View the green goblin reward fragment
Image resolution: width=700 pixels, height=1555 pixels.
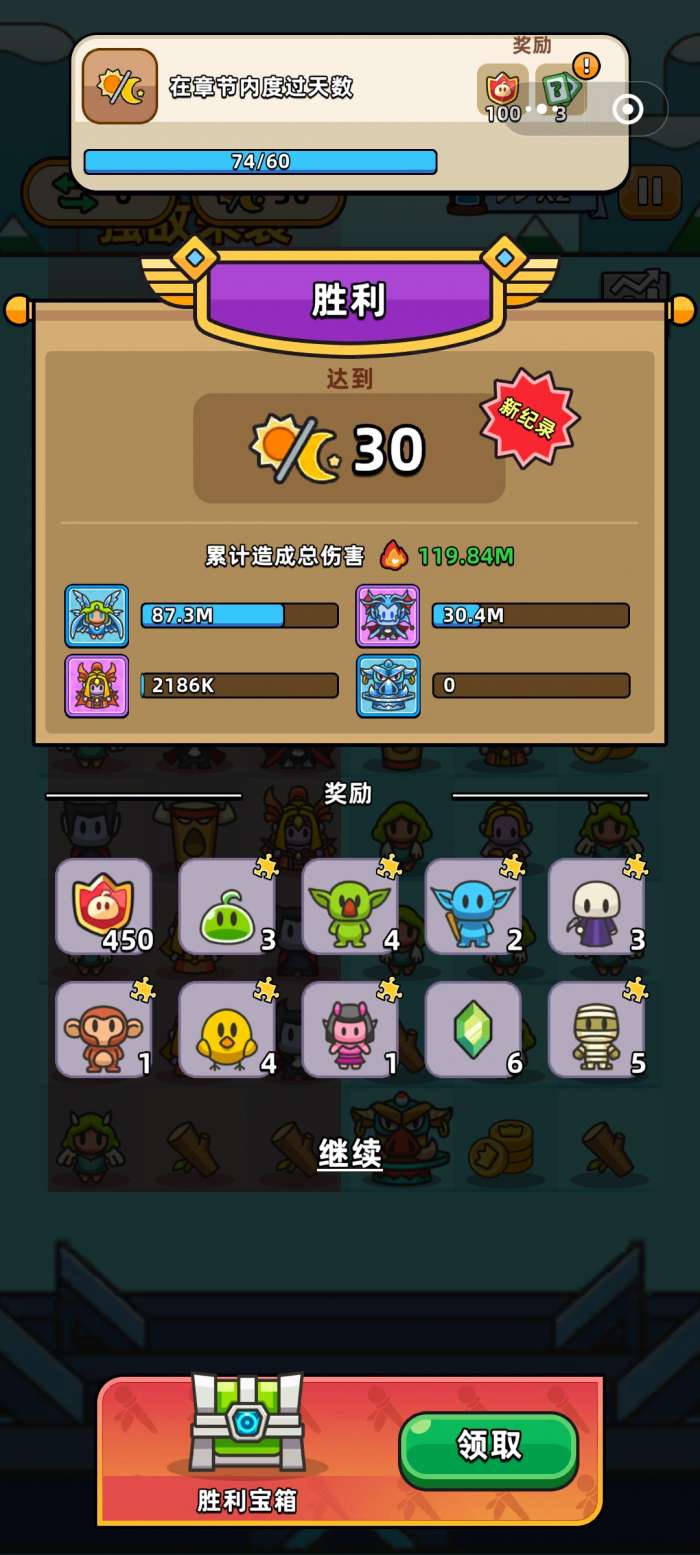[x=350, y=906]
